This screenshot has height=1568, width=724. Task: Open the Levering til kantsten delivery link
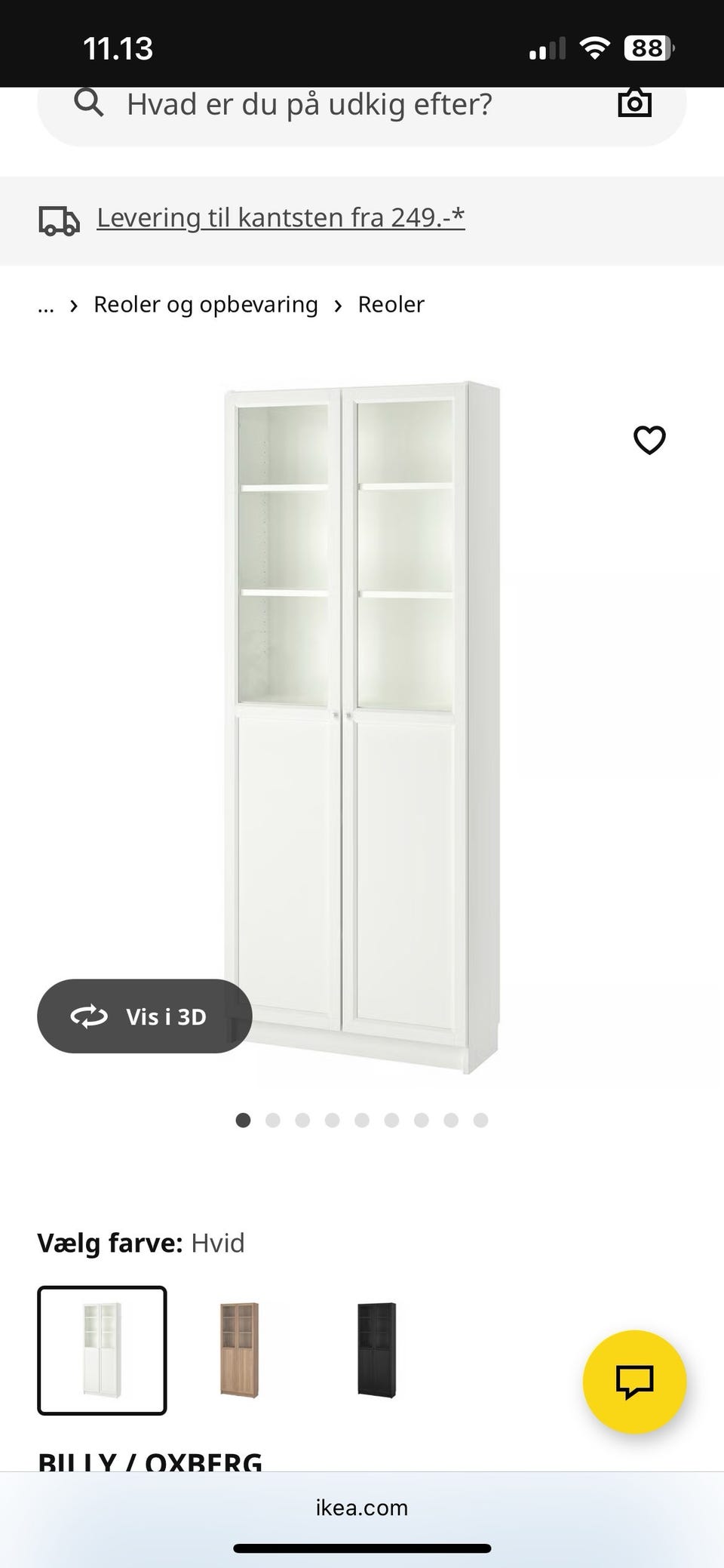coord(280,217)
